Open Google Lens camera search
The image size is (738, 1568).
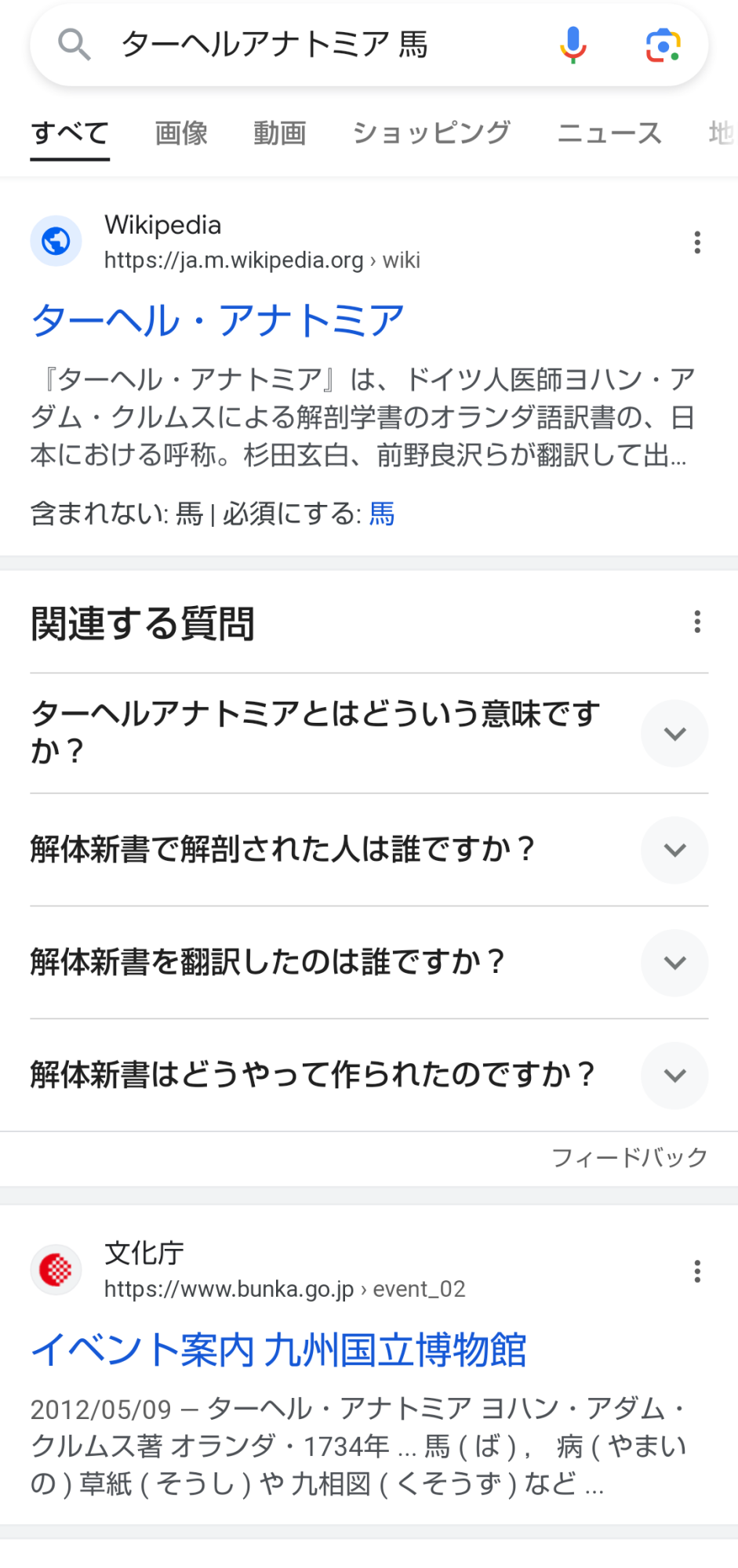(x=663, y=45)
